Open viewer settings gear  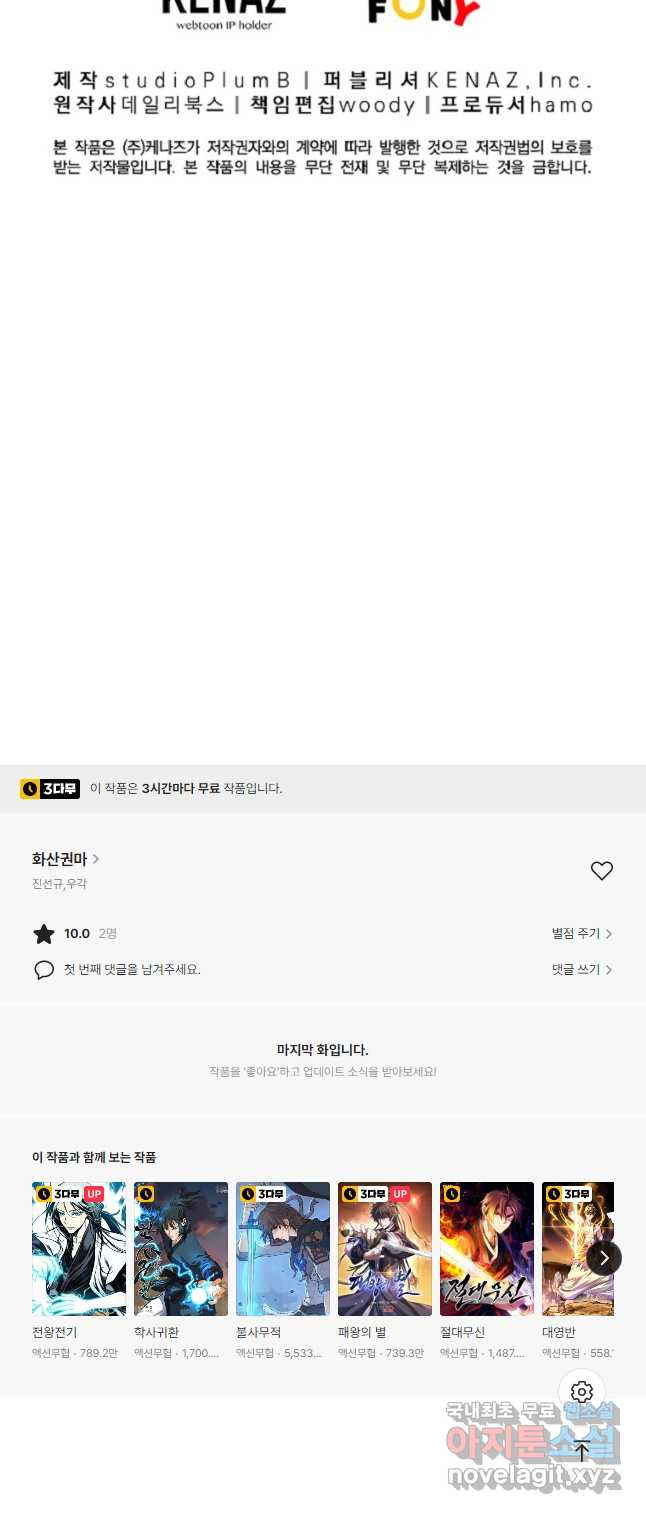(x=582, y=1392)
